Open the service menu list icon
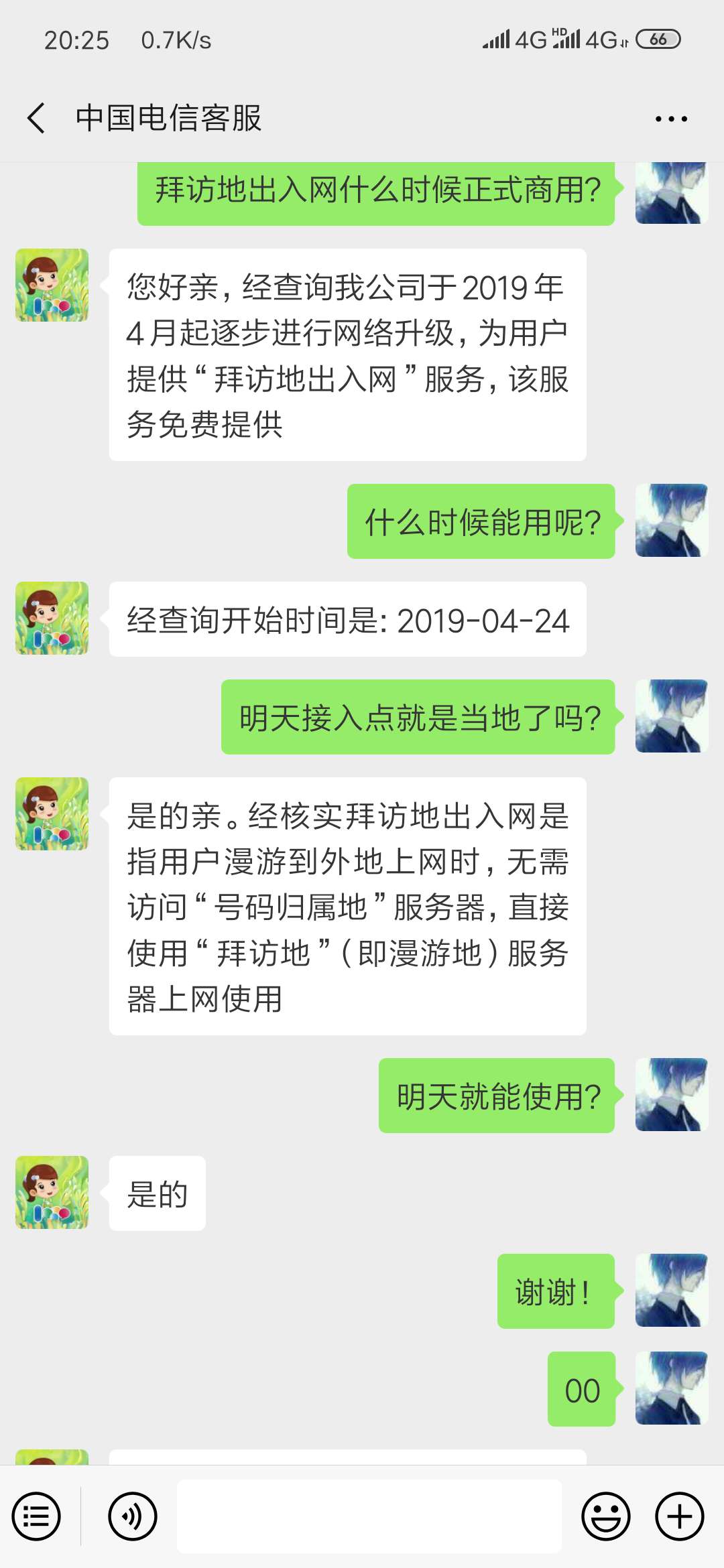The width and height of the screenshot is (724, 1568). click(x=36, y=1516)
